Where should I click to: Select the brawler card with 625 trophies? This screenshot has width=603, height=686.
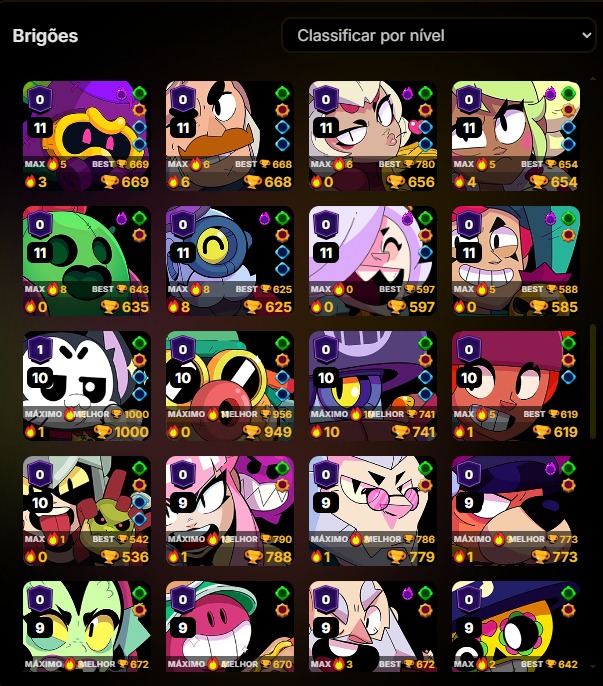pyautogui.click(x=229, y=260)
